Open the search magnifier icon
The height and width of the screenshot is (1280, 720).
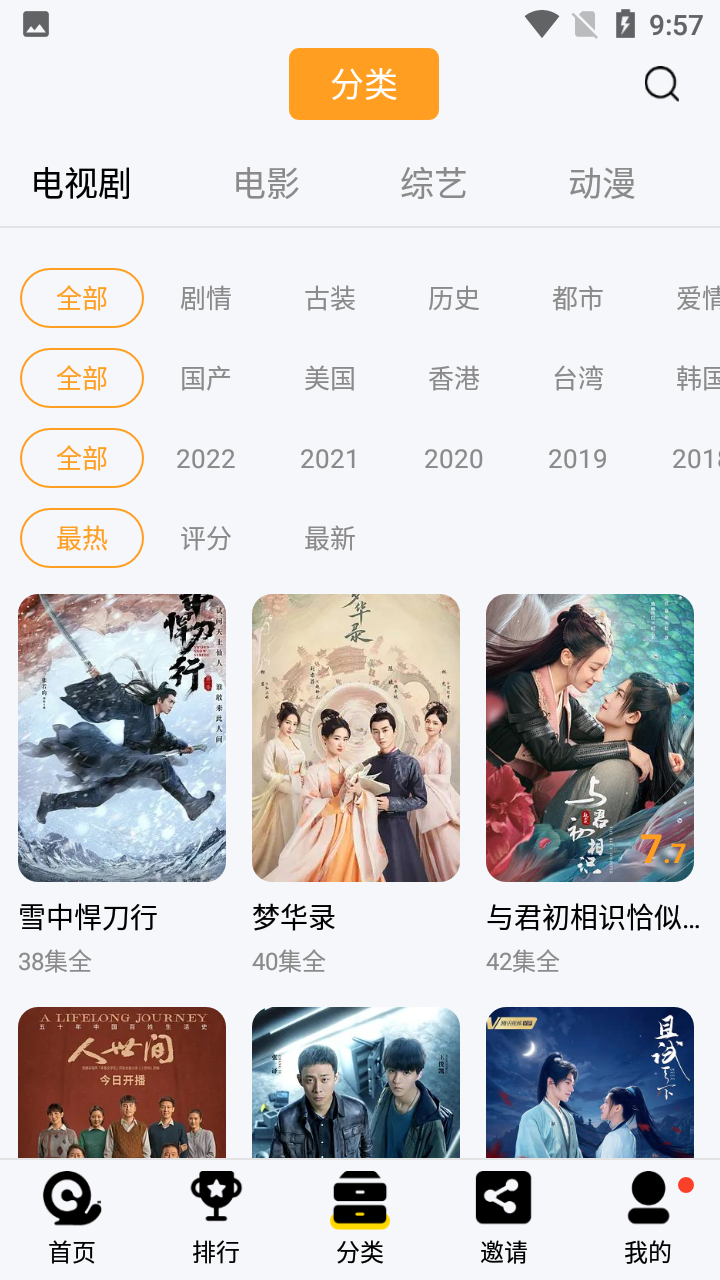pyautogui.click(x=661, y=85)
